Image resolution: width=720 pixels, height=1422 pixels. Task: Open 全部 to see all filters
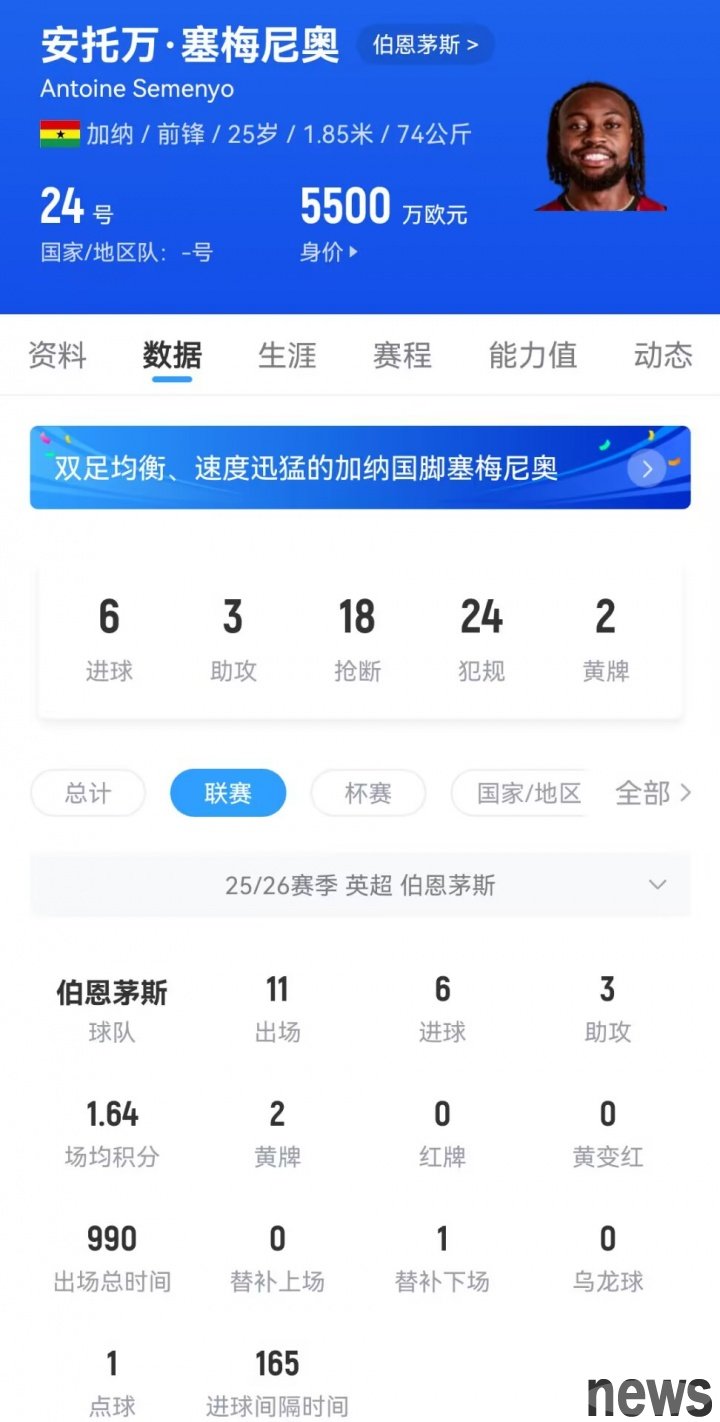653,793
